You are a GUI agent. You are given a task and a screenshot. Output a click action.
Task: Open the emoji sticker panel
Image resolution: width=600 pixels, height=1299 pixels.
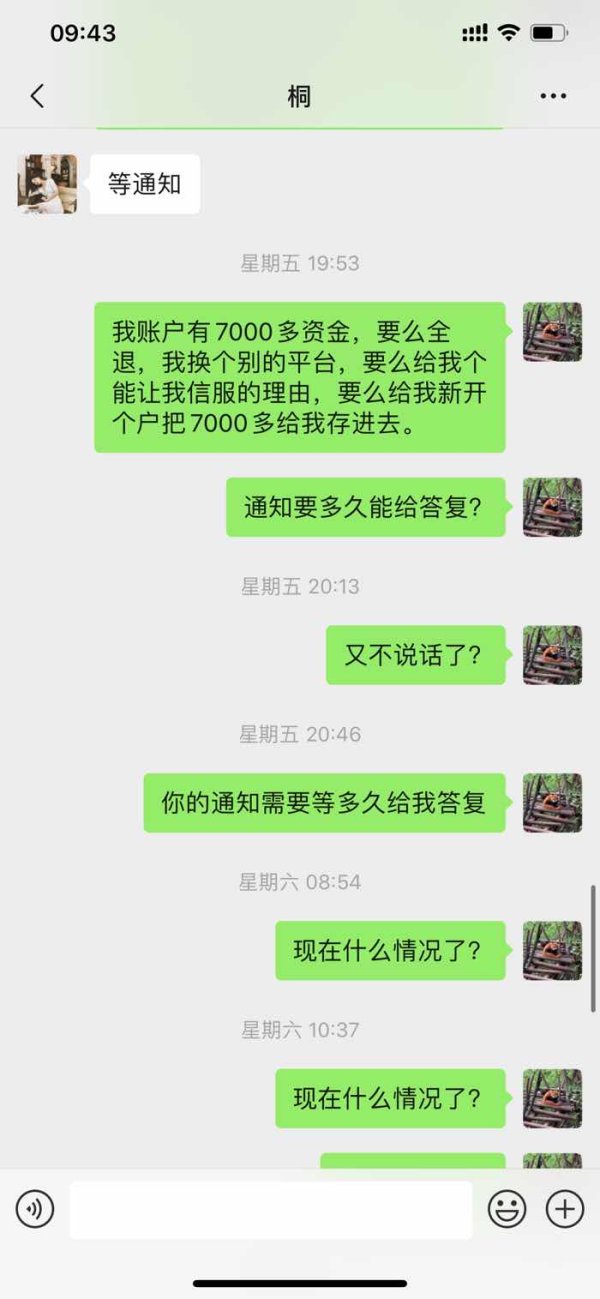coord(507,1210)
